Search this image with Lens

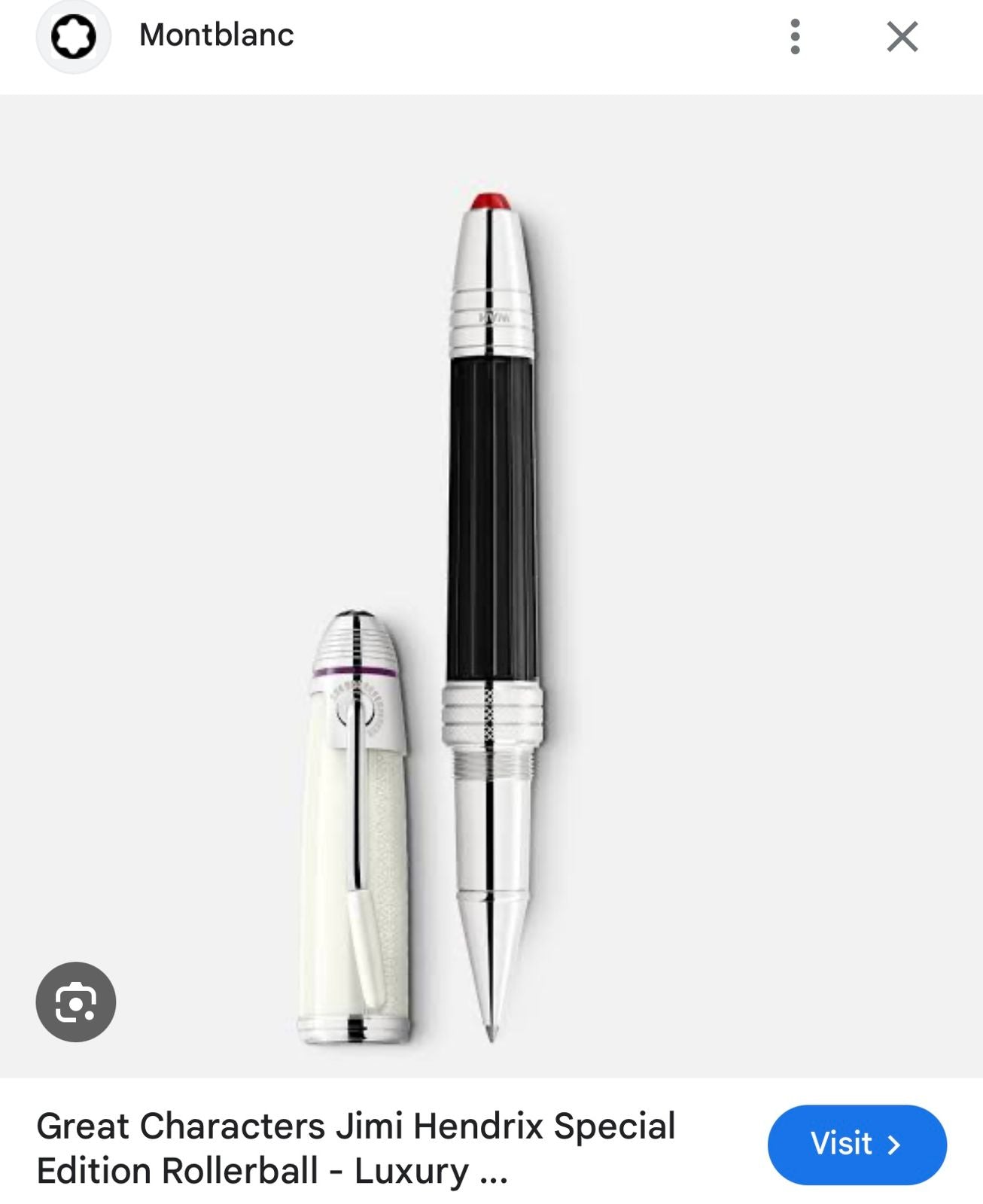(x=76, y=1002)
